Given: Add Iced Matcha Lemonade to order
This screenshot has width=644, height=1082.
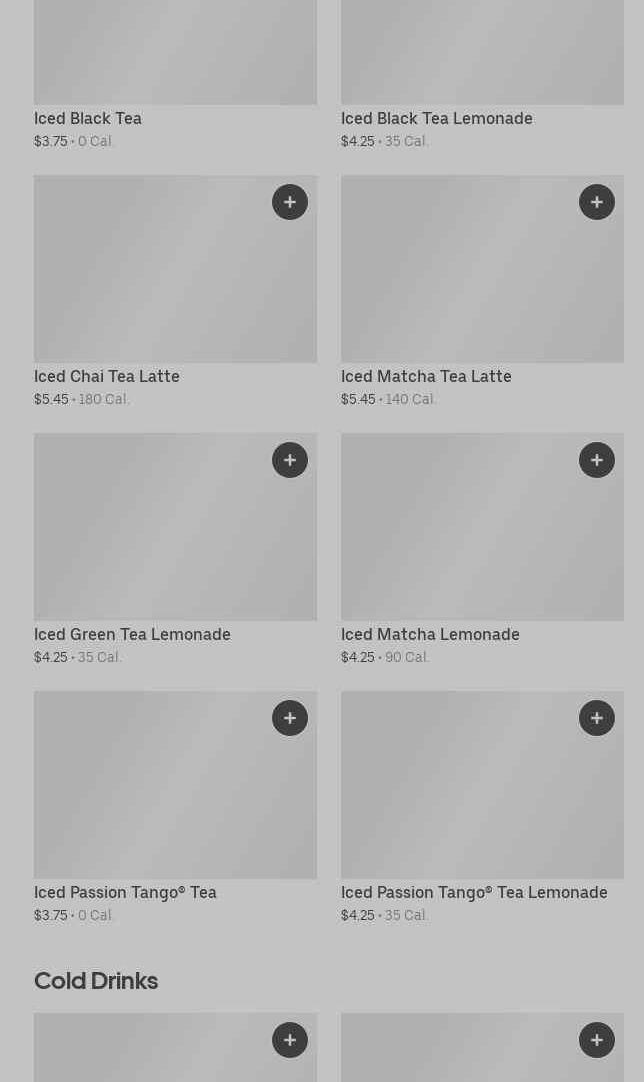Looking at the screenshot, I should (597, 460).
